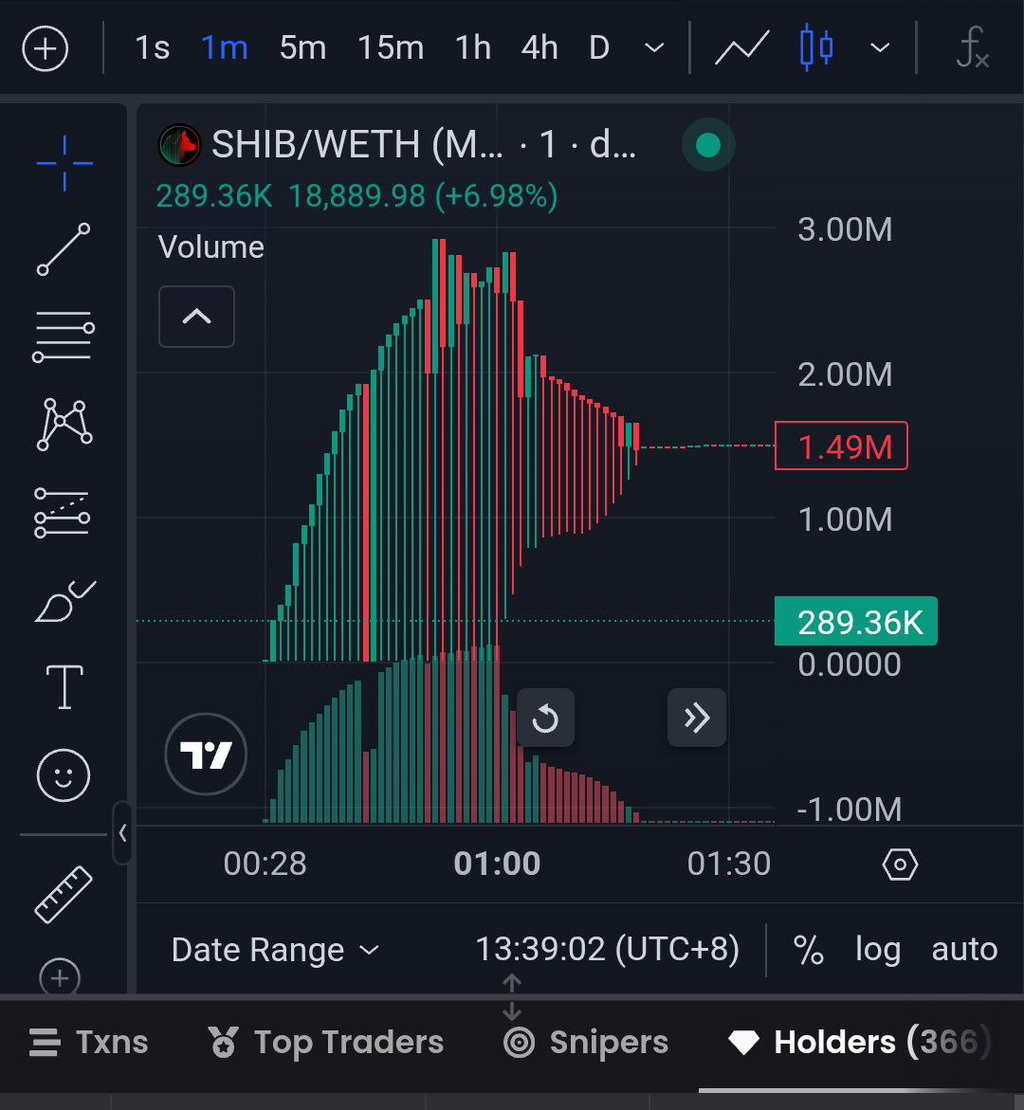The image size is (1024, 1110).
Task: Open the emoji sticker tool
Action: pyautogui.click(x=64, y=775)
